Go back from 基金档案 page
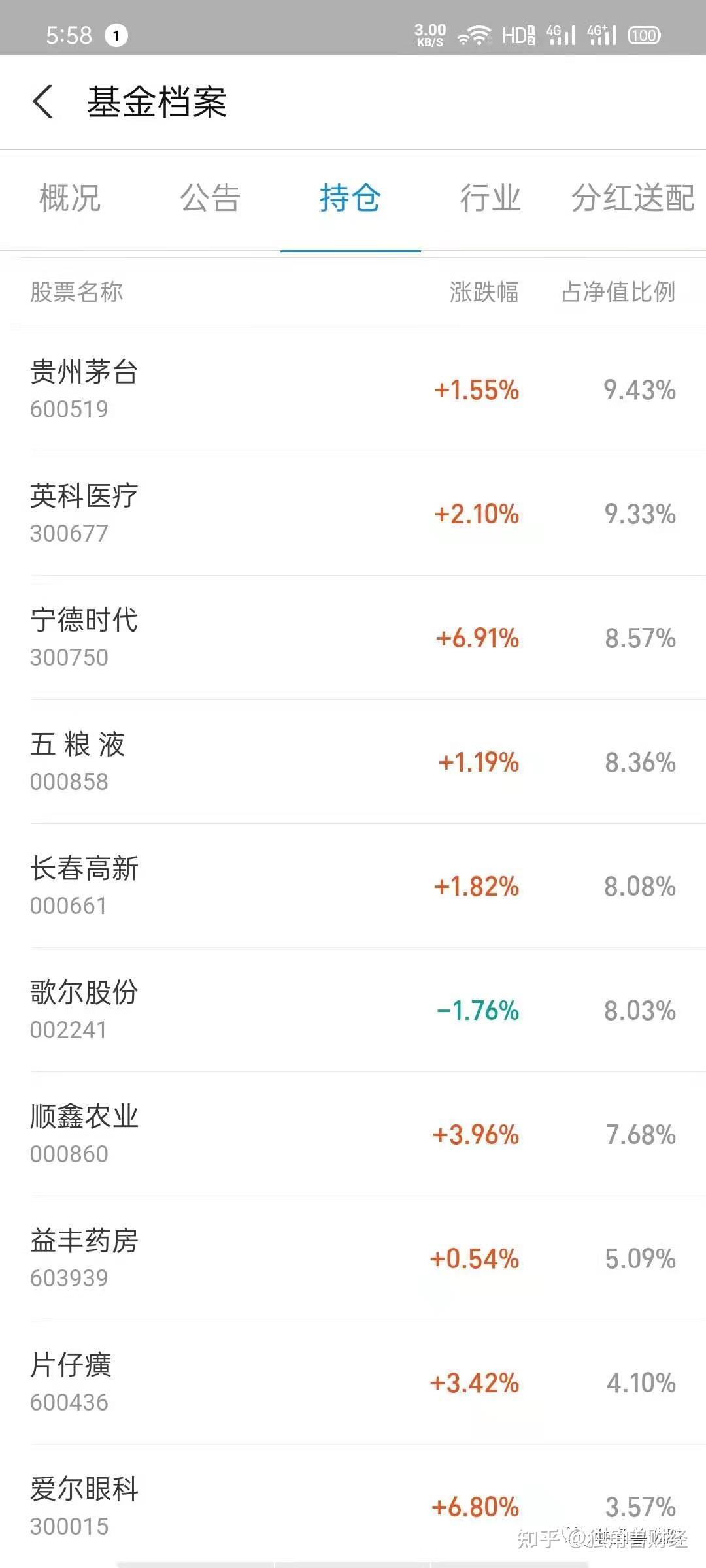 pyautogui.click(x=43, y=102)
